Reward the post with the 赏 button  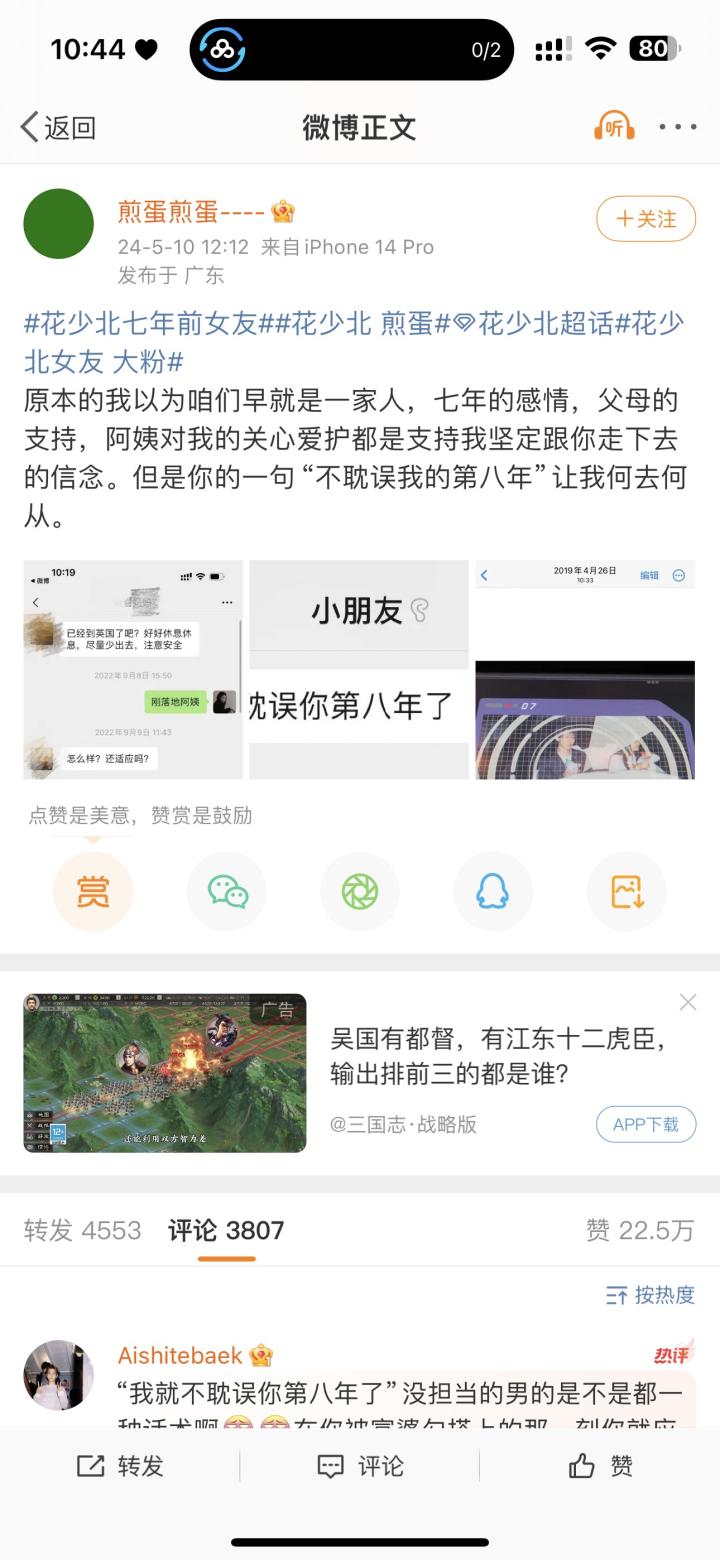pyautogui.click(x=93, y=891)
